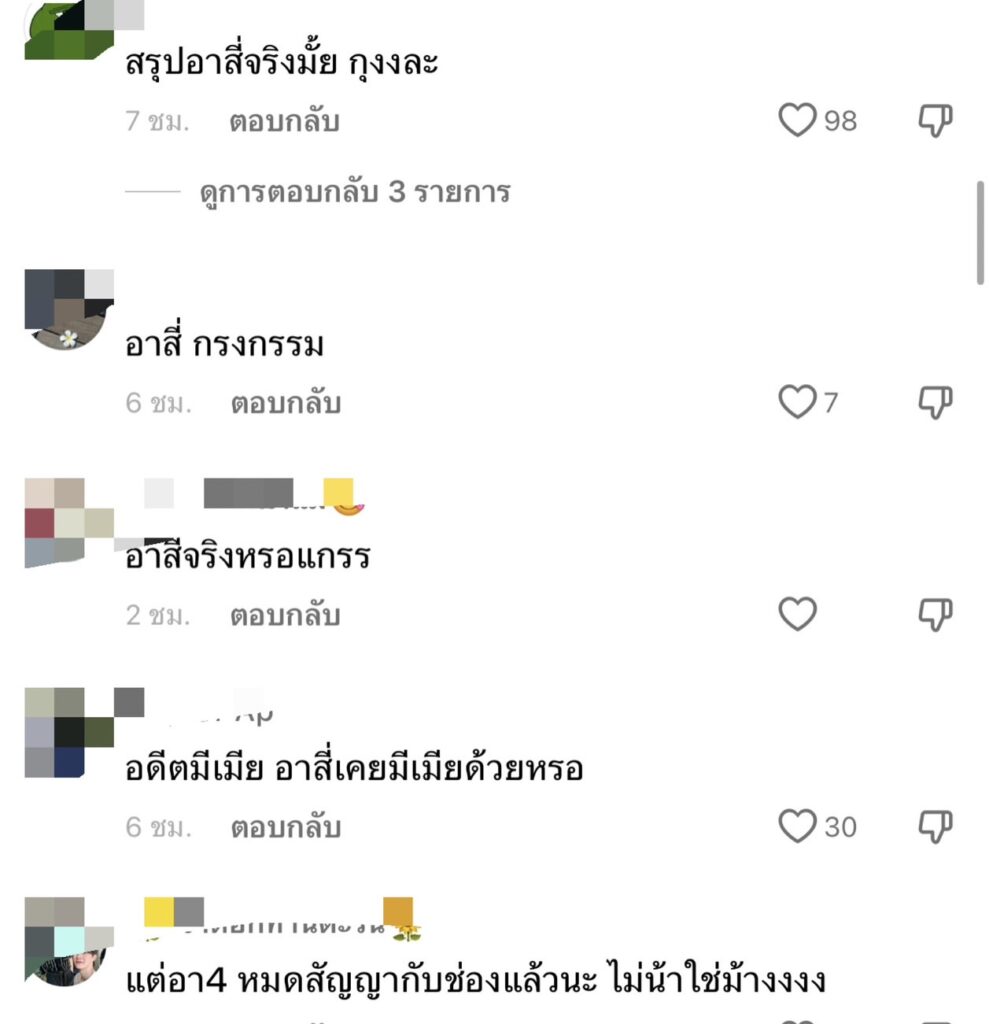Dislike the comment 'อาสี่จริงหรอแกรร'
This screenshot has height=1024, width=989.
(x=935, y=615)
